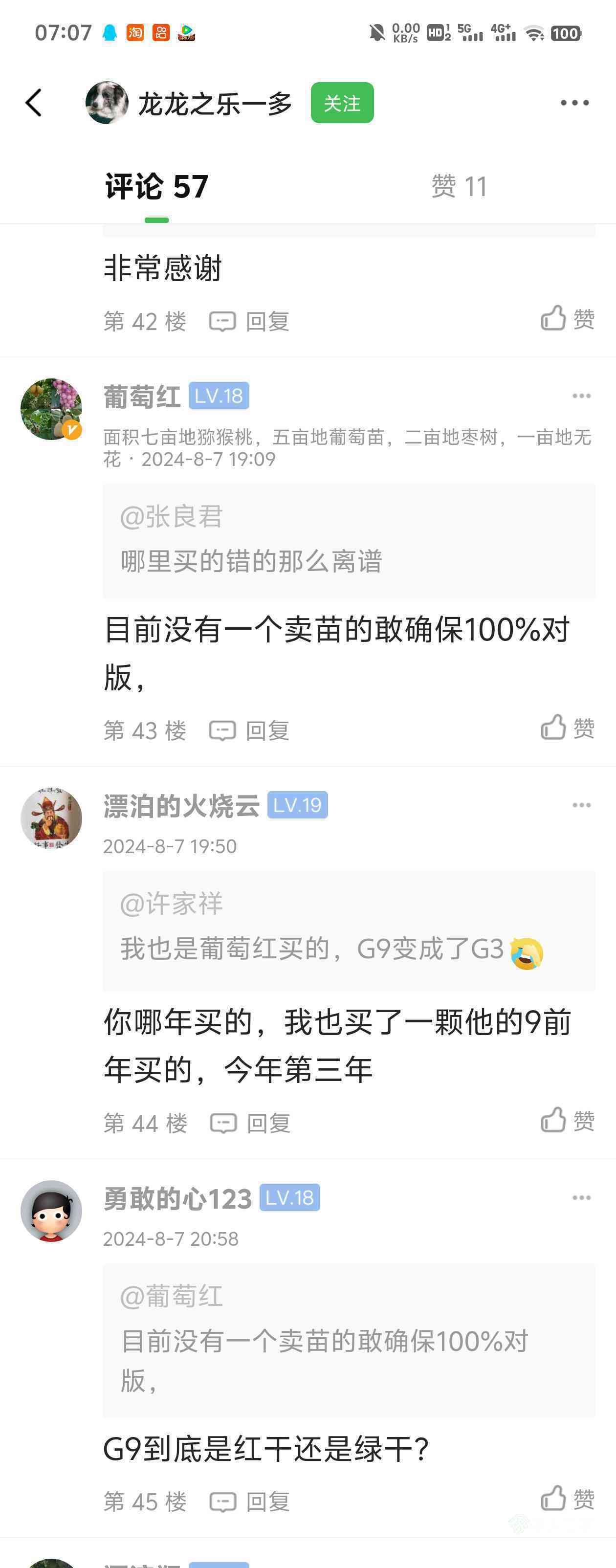
Task: Open more options for 漂泊的火烧云's comment
Action: tap(581, 805)
